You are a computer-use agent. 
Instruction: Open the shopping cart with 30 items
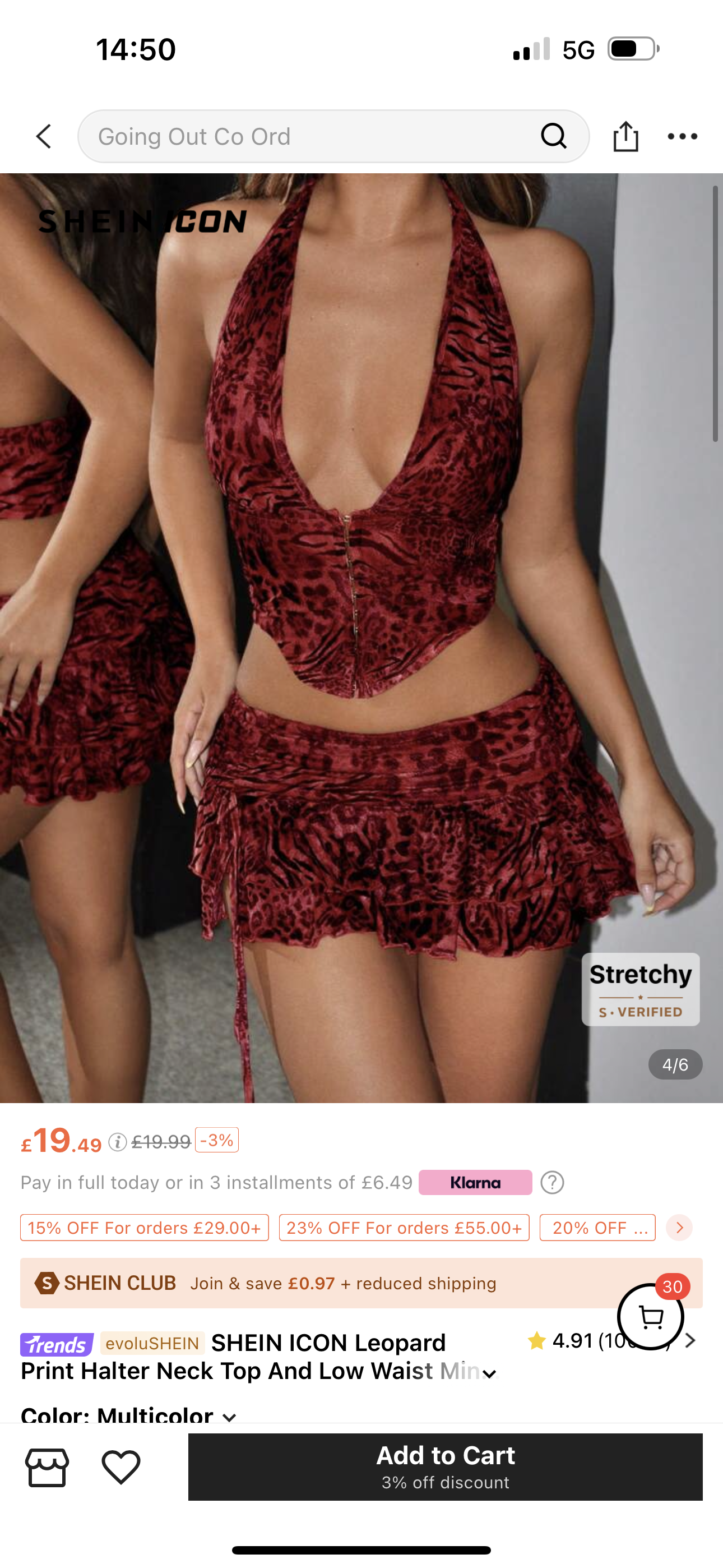pos(651,1317)
